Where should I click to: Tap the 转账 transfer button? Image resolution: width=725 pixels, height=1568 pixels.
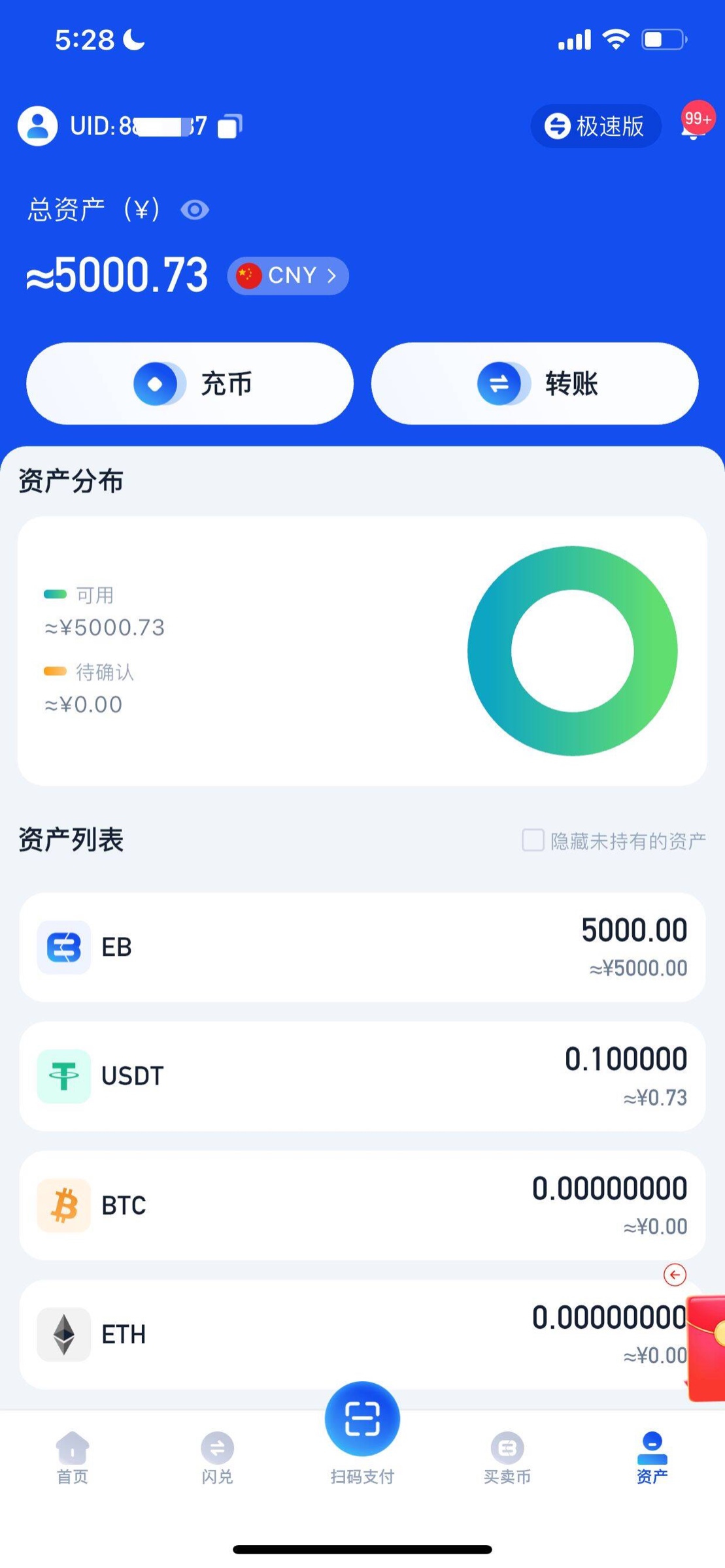tap(535, 384)
